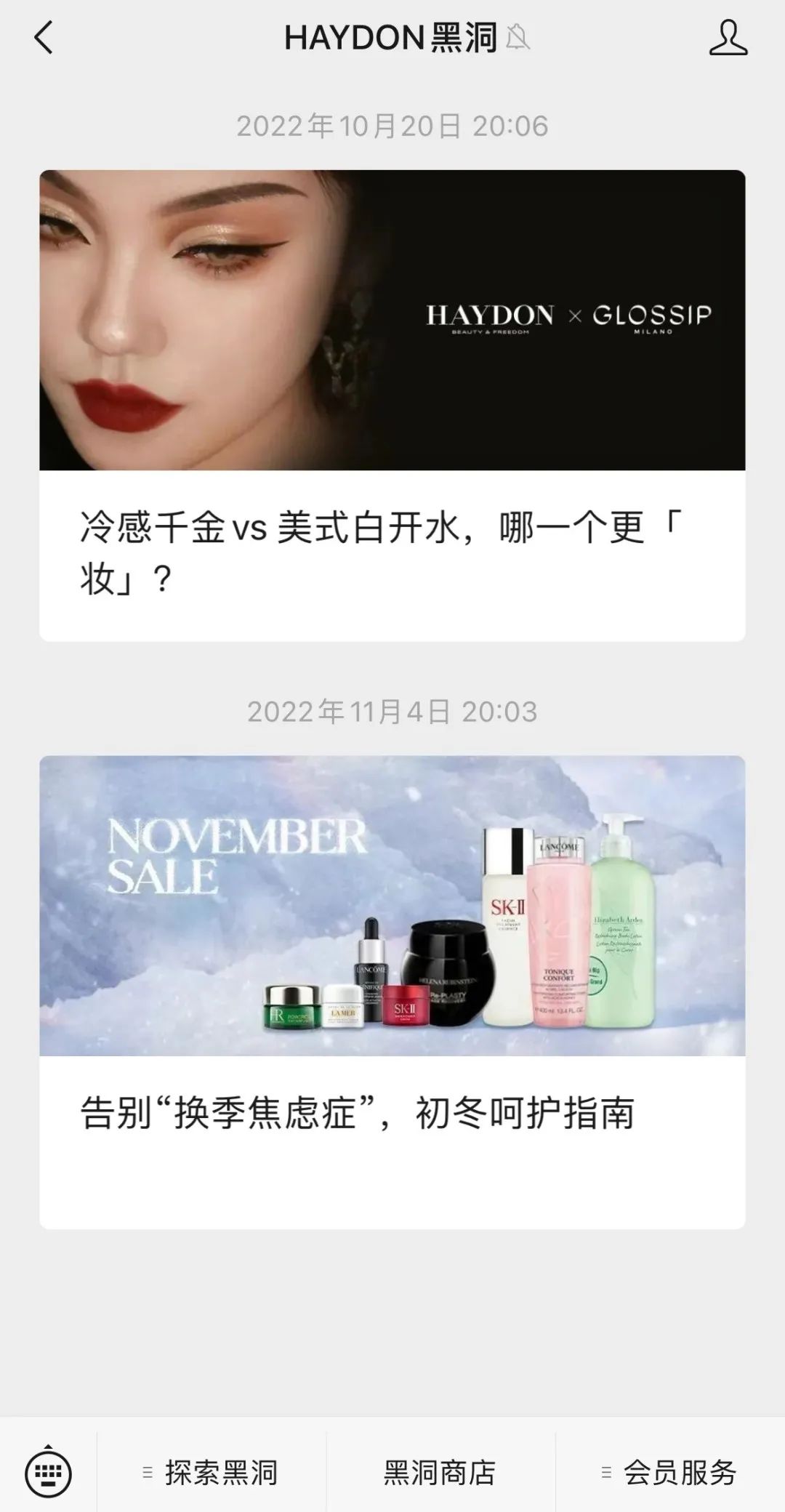
Task: Open the HAYDON × GLOSSIP article card
Action: pos(392,405)
